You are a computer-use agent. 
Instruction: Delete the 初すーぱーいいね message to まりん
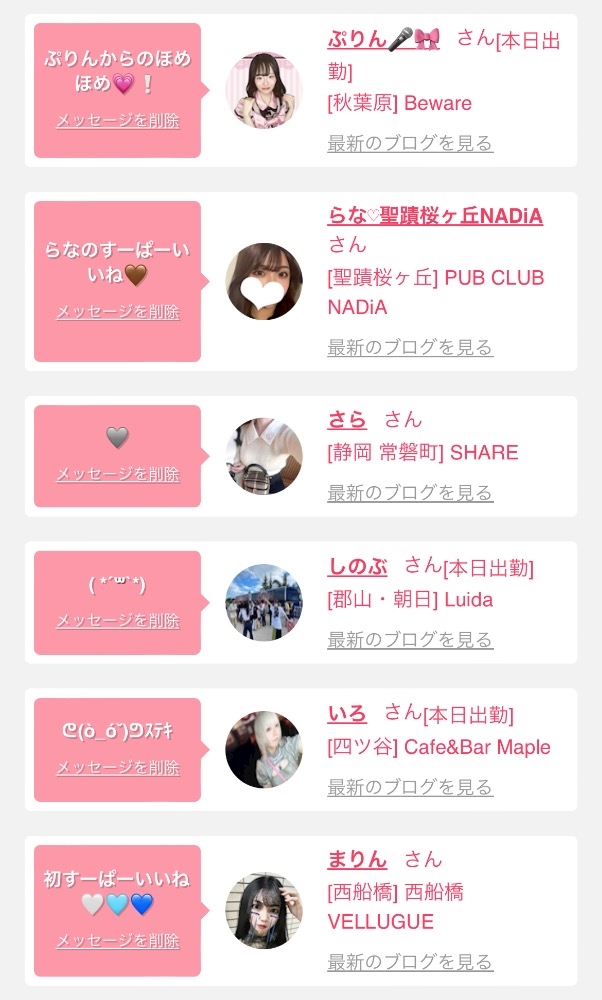[x=118, y=941]
